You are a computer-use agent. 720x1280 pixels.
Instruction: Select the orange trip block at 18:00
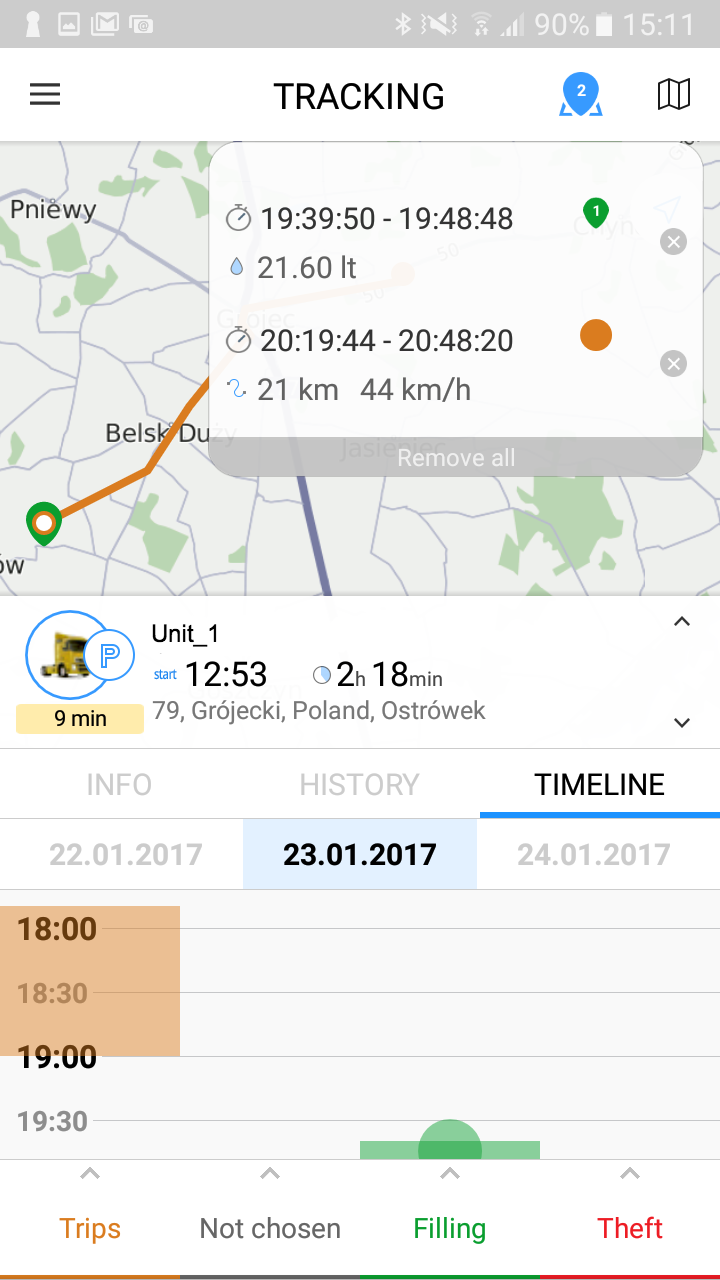point(90,980)
